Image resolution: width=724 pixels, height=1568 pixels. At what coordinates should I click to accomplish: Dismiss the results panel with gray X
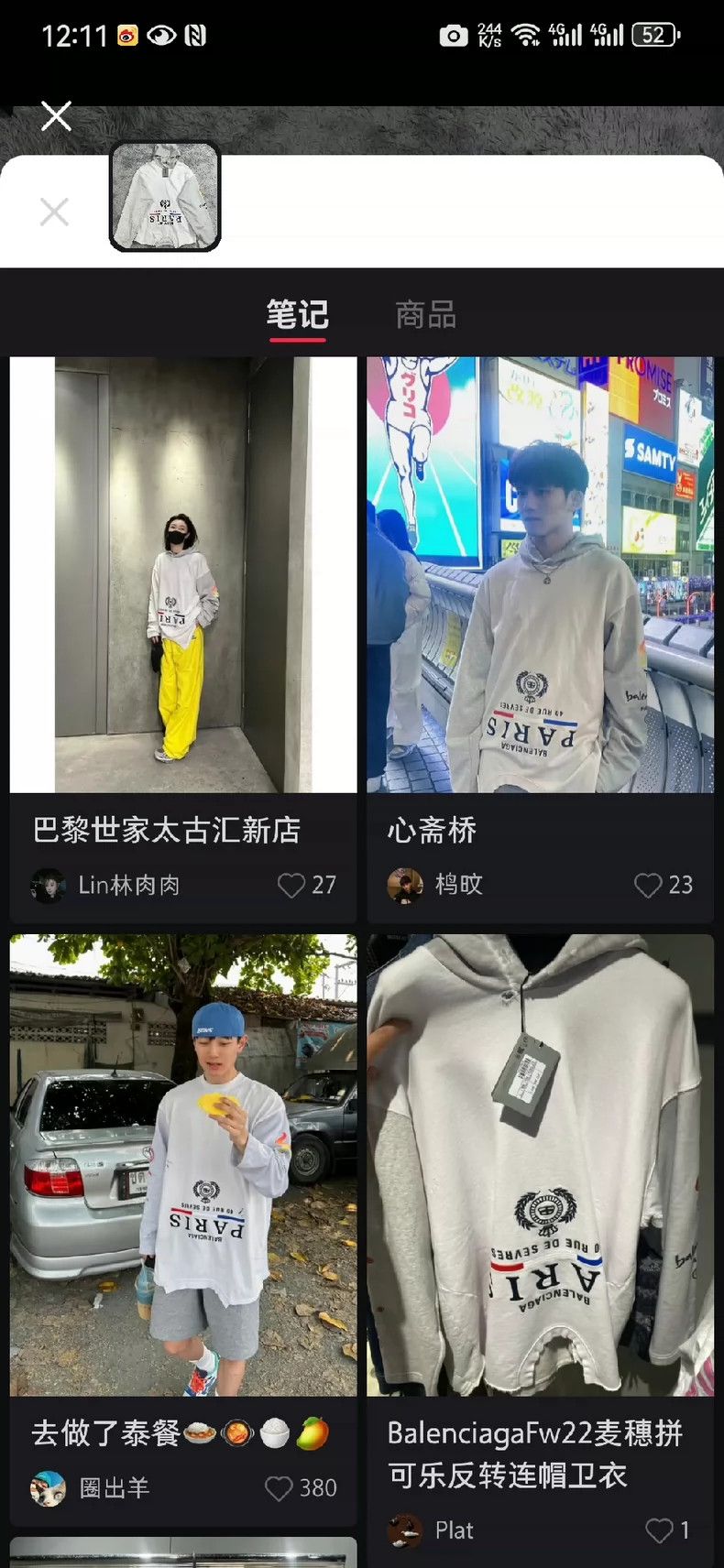tap(54, 212)
